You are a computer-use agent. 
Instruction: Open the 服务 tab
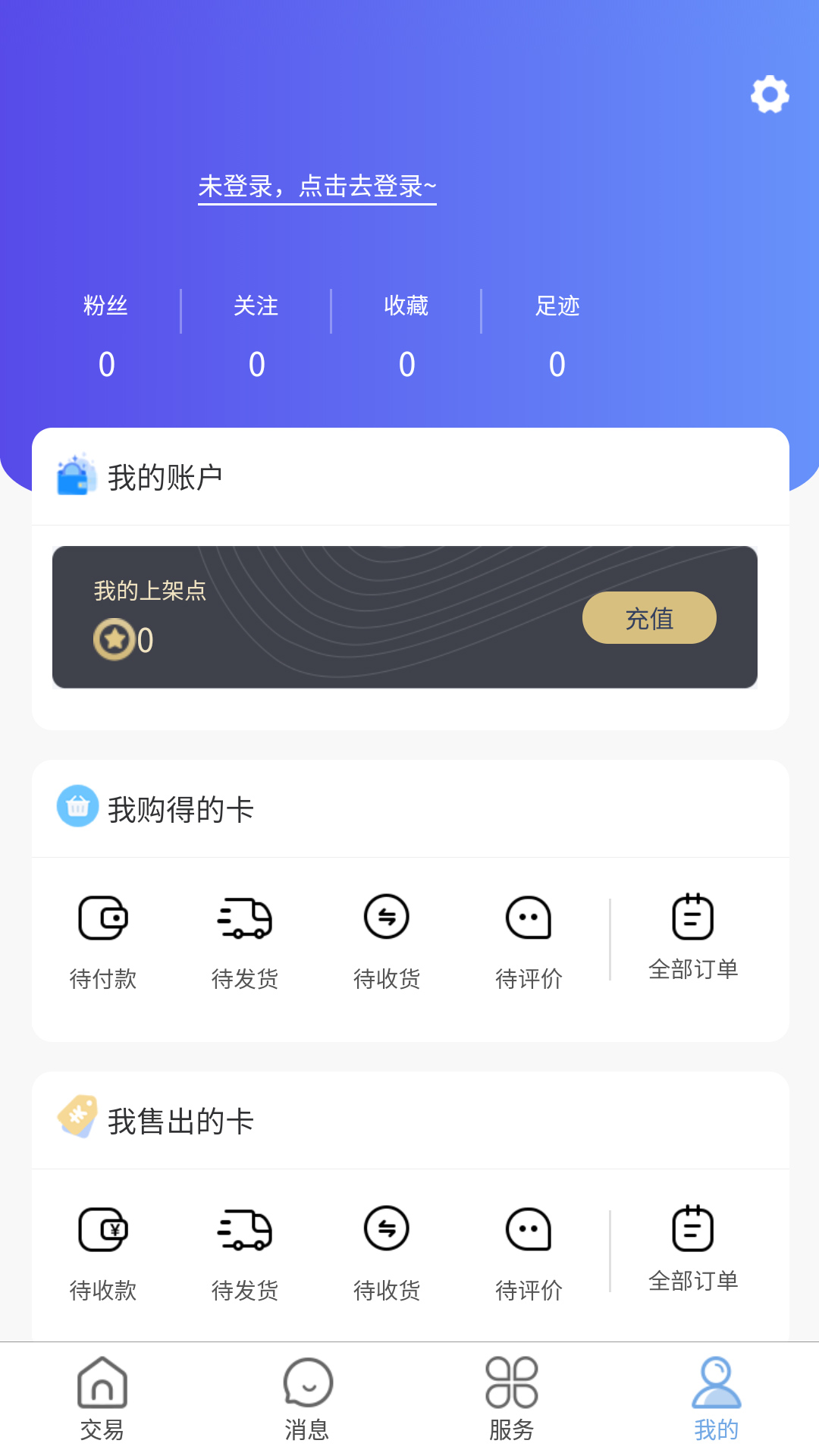[x=512, y=1403]
